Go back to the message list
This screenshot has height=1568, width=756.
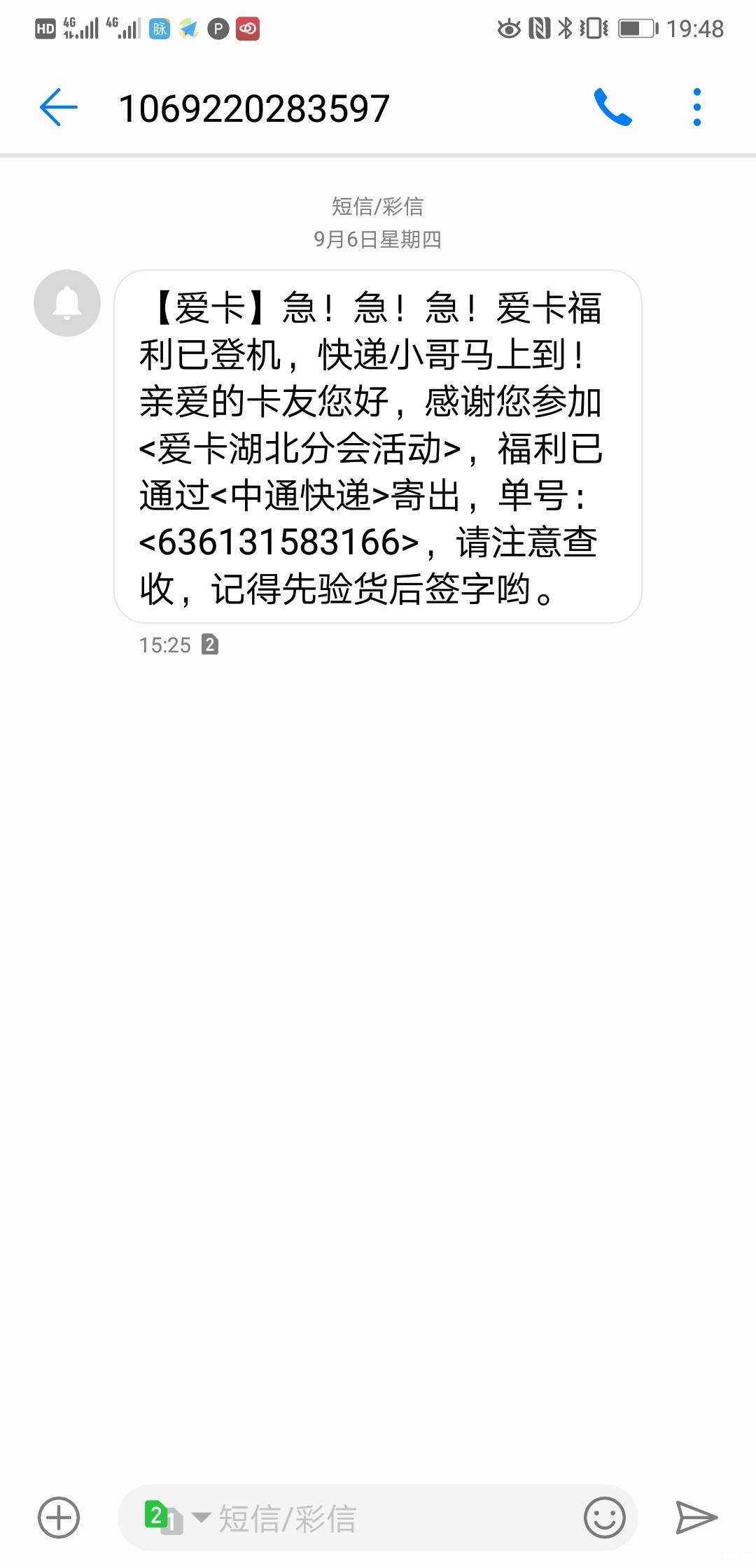click(59, 108)
